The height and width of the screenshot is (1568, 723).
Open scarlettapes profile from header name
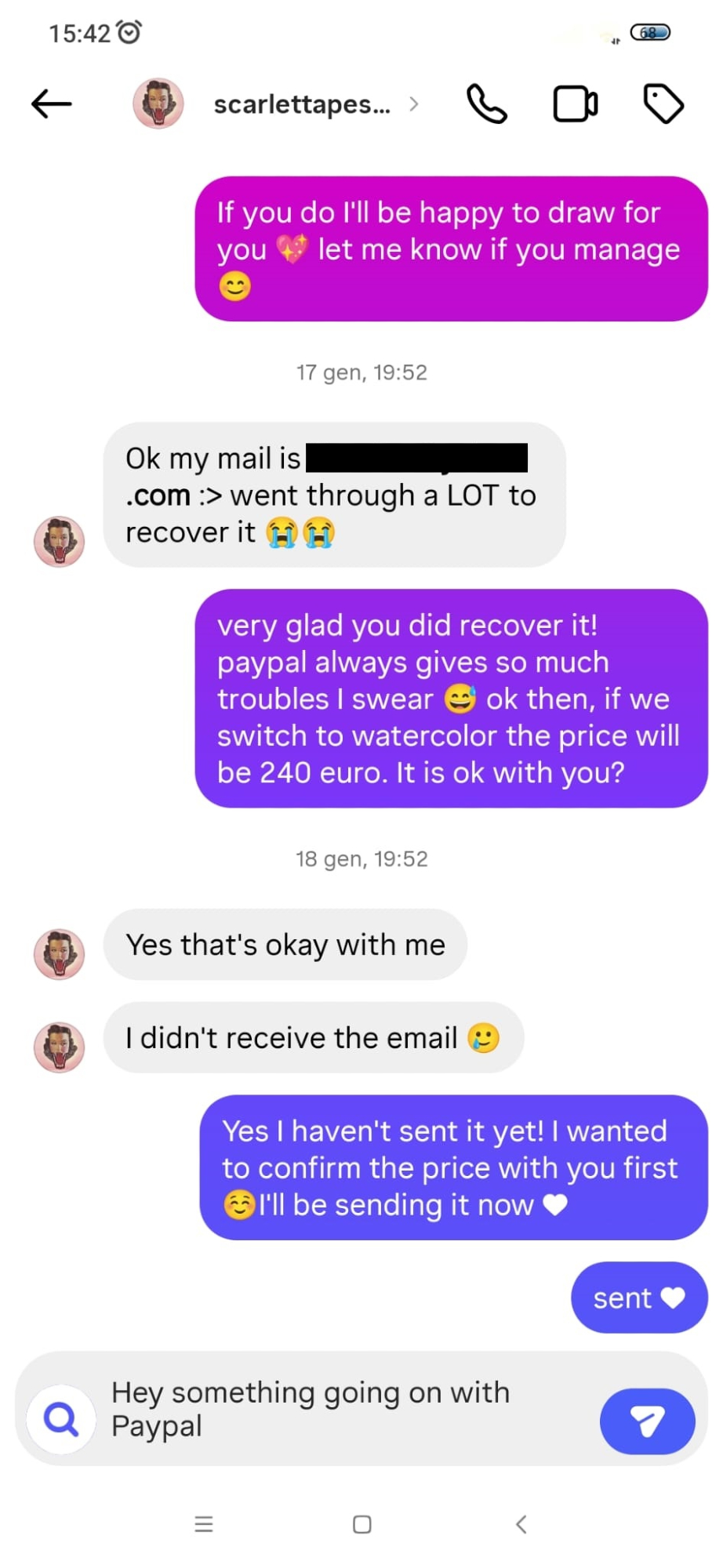point(302,104)
